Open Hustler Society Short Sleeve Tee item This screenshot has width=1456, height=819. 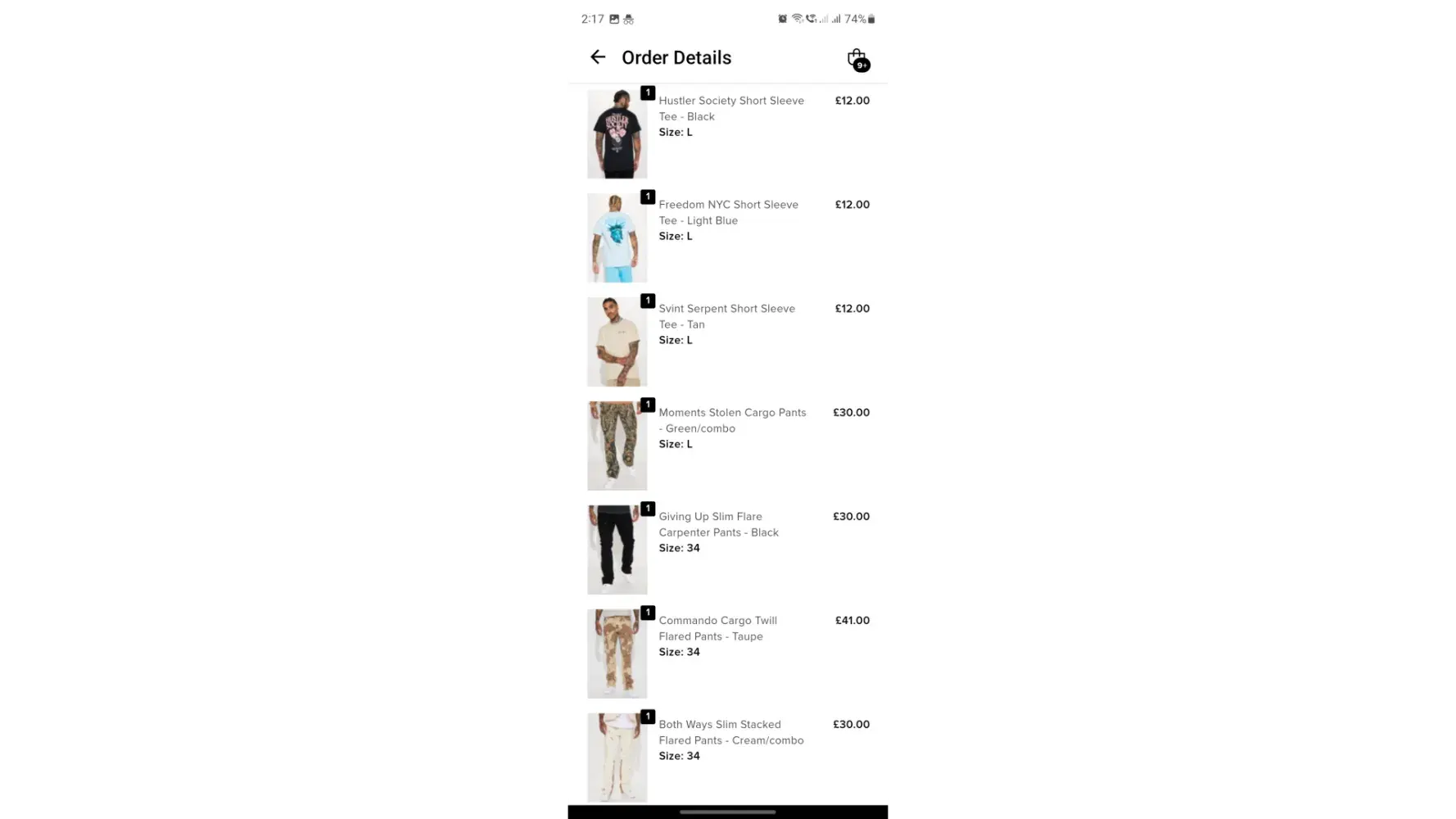tap(731, 108)
